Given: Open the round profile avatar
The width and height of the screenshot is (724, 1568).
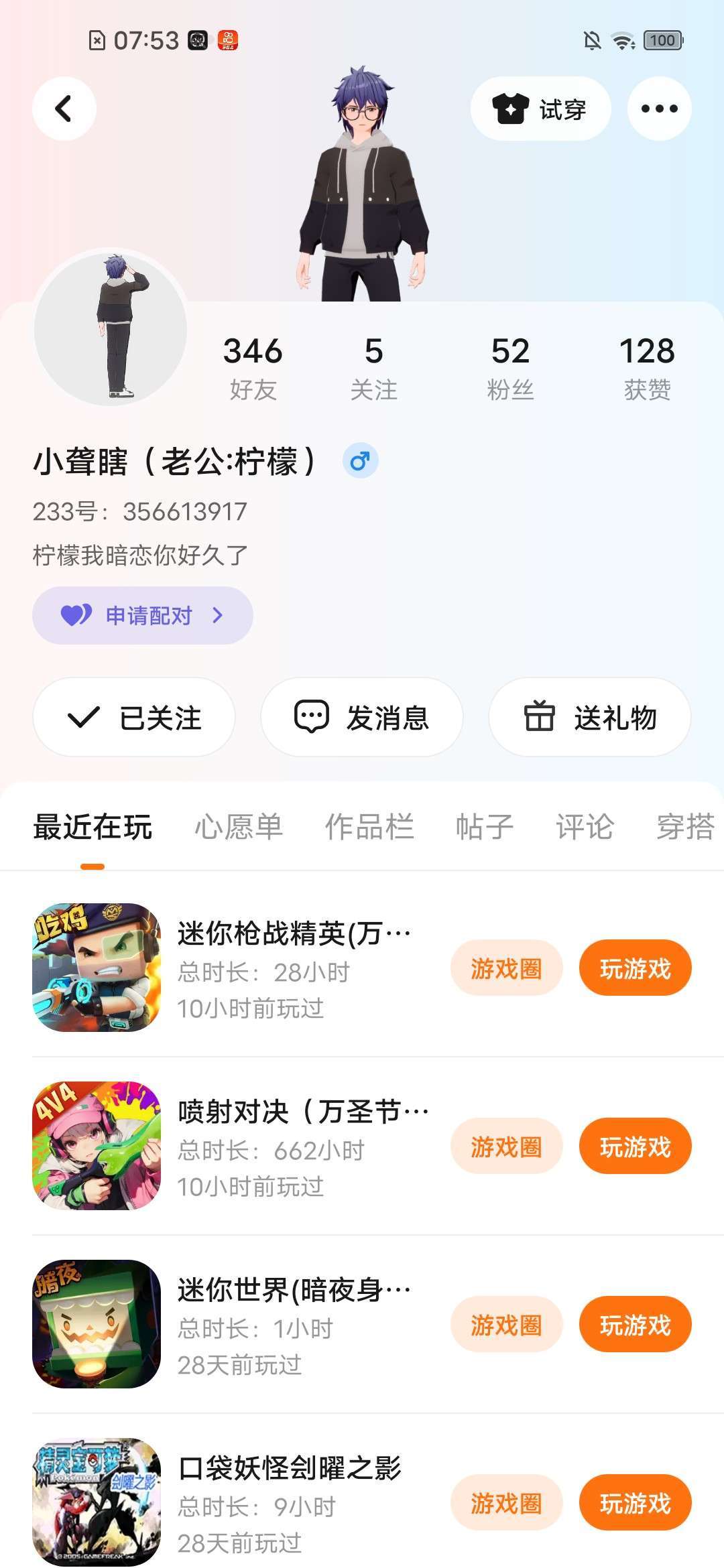Looking at the screenshot, I should [x=111, y=328].
